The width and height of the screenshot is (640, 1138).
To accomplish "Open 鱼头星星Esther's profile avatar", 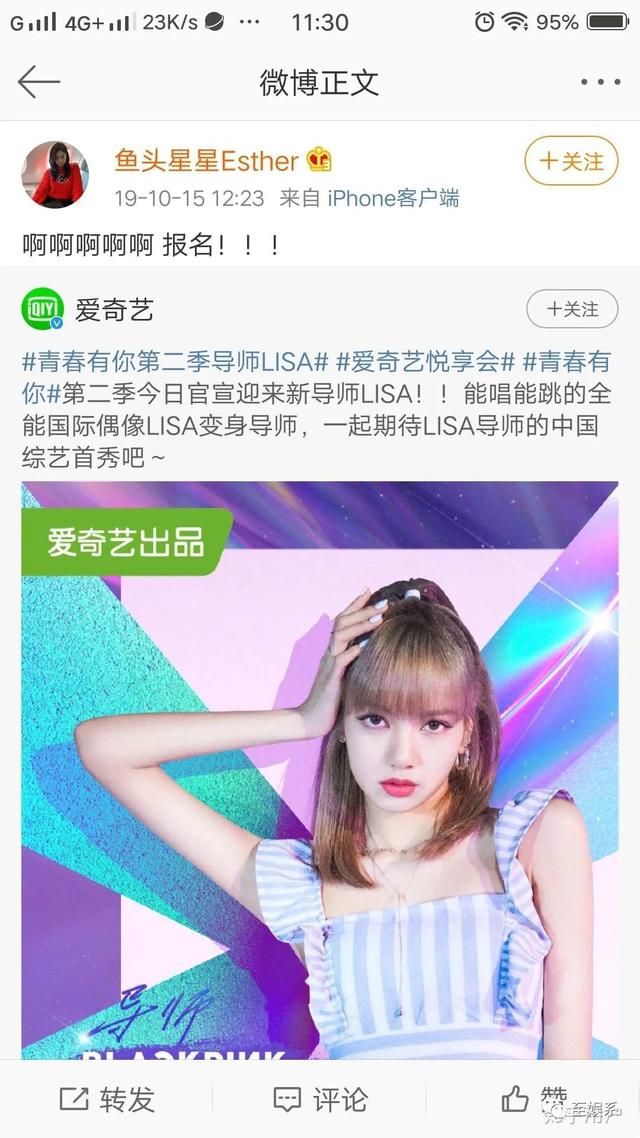I will [55, 174].
